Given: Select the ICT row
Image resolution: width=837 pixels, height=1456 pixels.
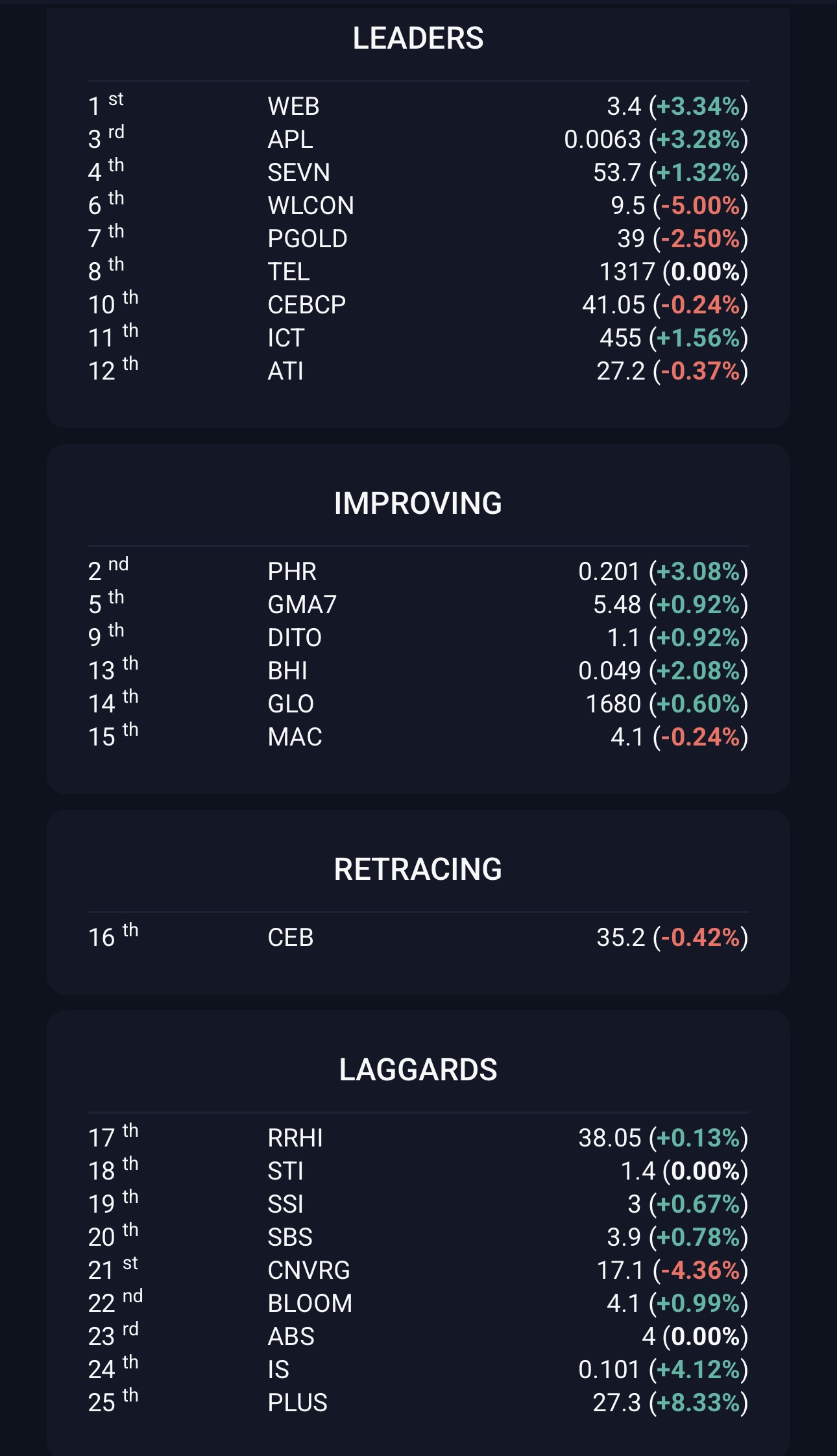Looking at the screenshot, I should tap(286, 338).
